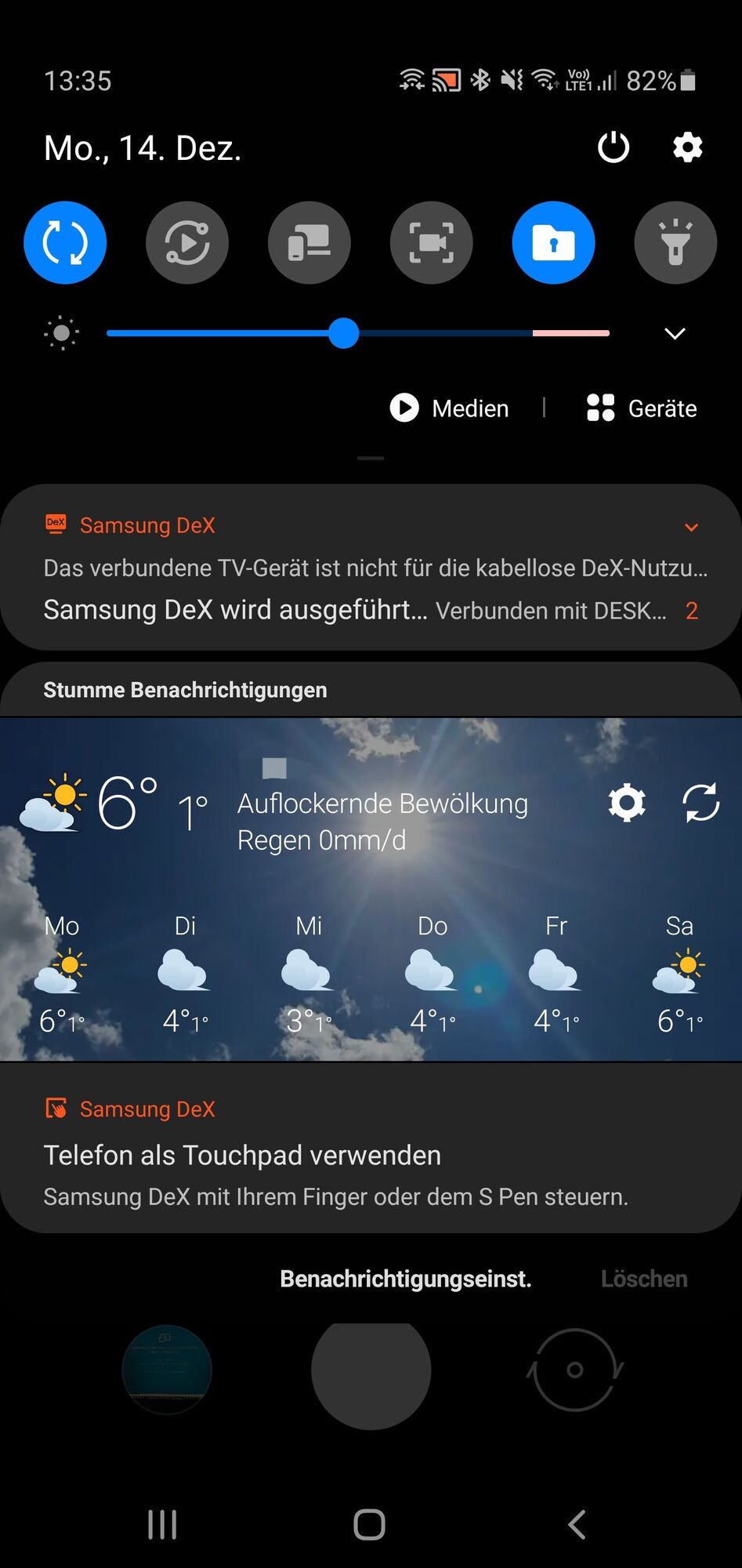Refresh the weather forecast
This screenshot has width=742, height=1568.
tap(700, 803)
